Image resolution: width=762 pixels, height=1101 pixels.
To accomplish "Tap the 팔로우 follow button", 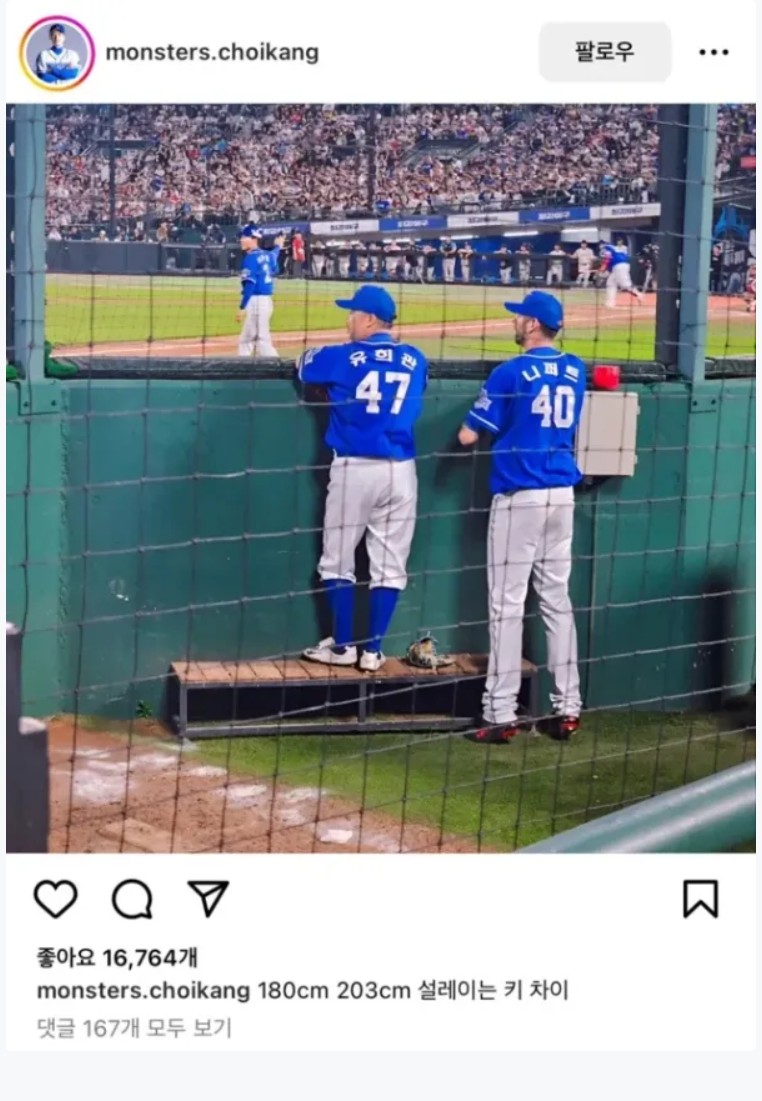I will click(x=605, y=52).
